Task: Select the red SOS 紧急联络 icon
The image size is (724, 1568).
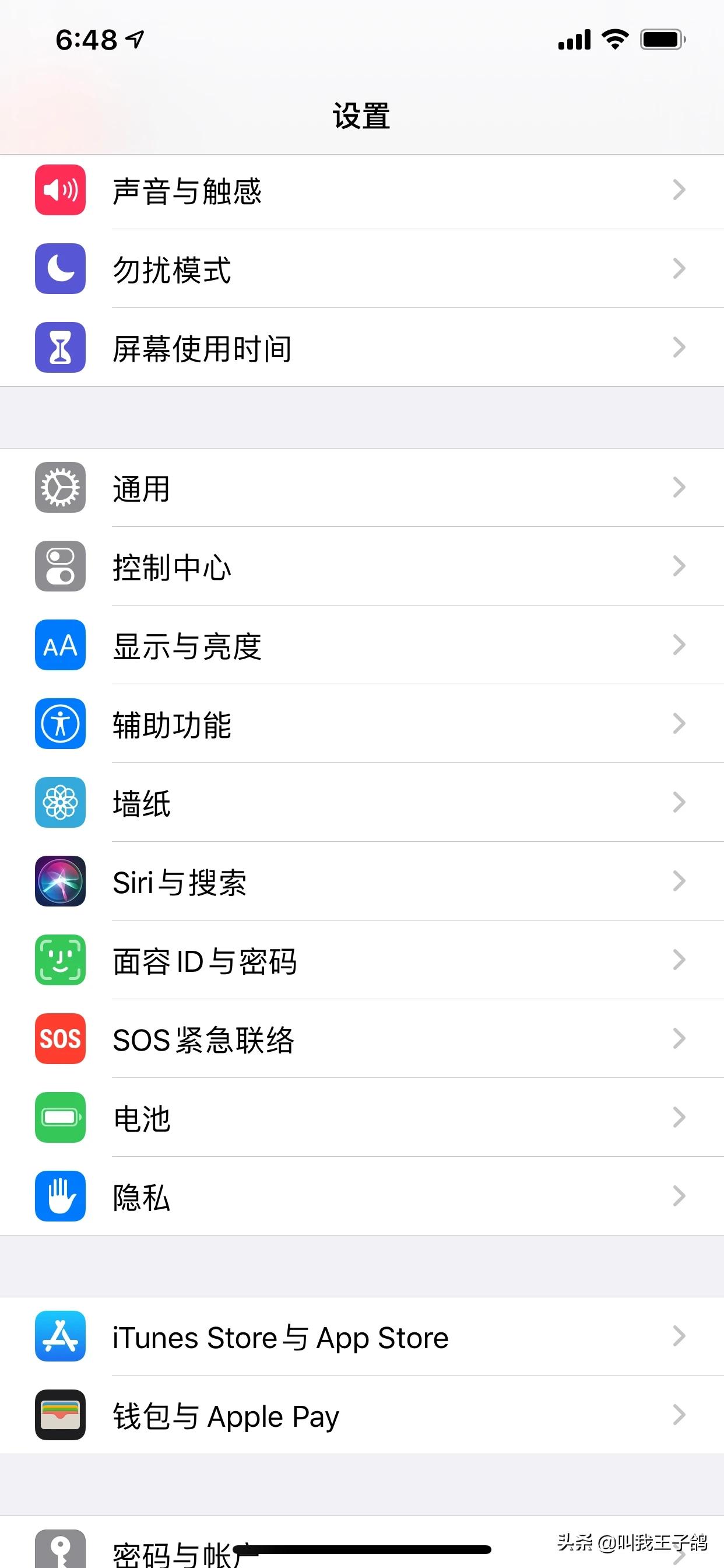Action: pyautogui.click(x=60, y=1039)
